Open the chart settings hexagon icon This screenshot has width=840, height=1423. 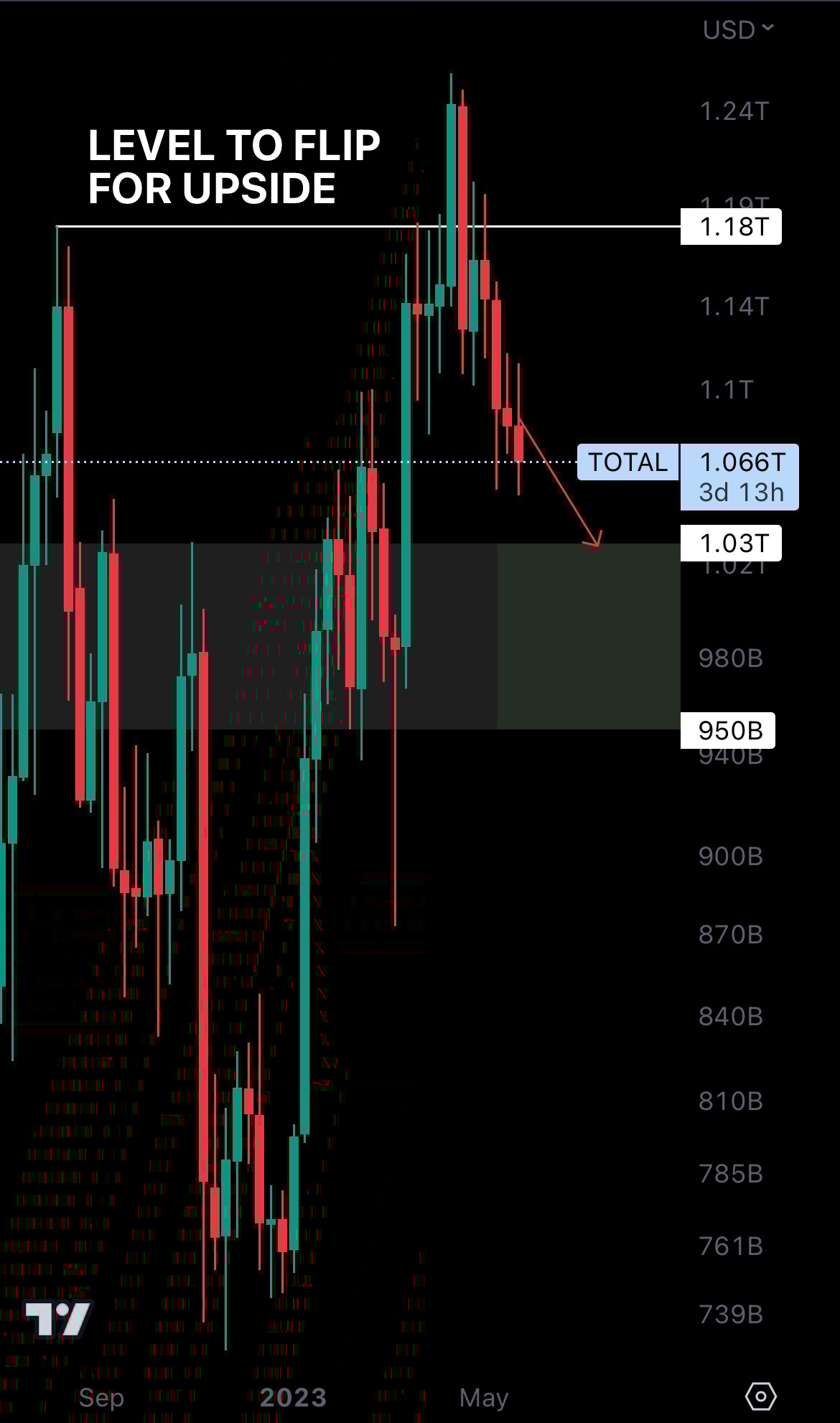[x=760, y=1396]
